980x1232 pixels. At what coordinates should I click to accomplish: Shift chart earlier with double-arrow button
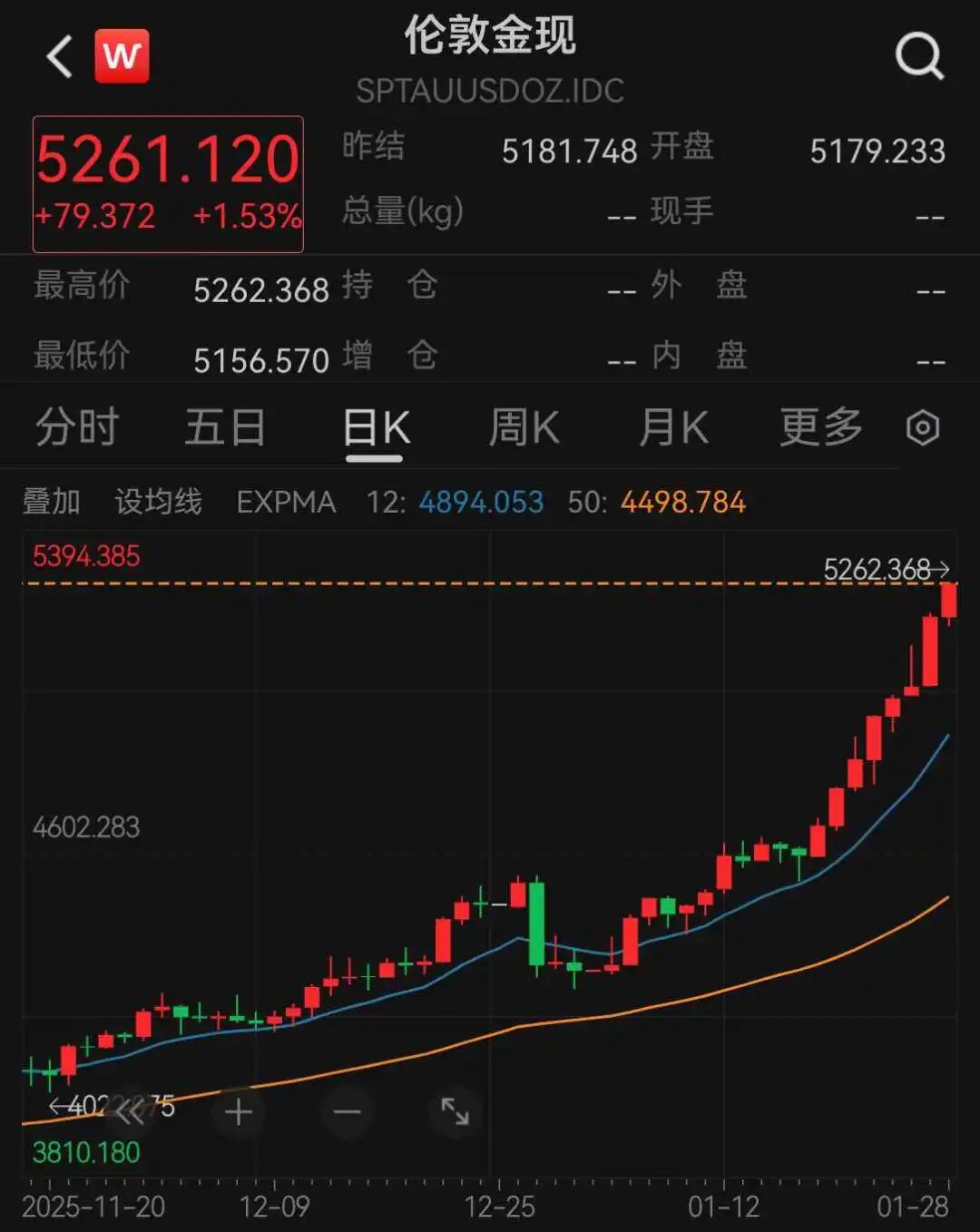(131, 1111)
